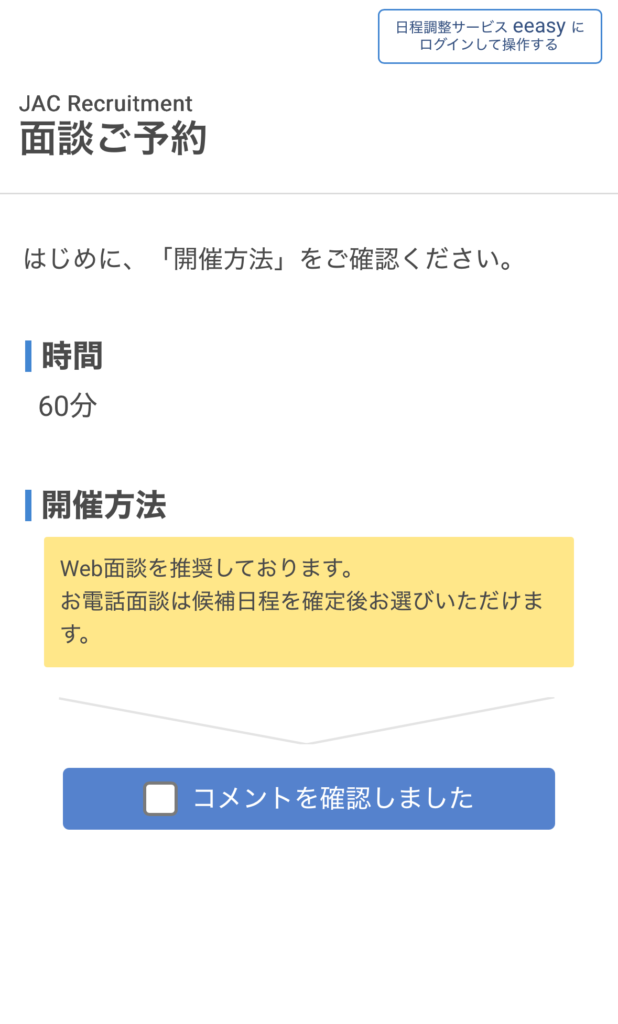
Task: Check the コメントを確認しました checkbox
Action: [x=161, y=798]
